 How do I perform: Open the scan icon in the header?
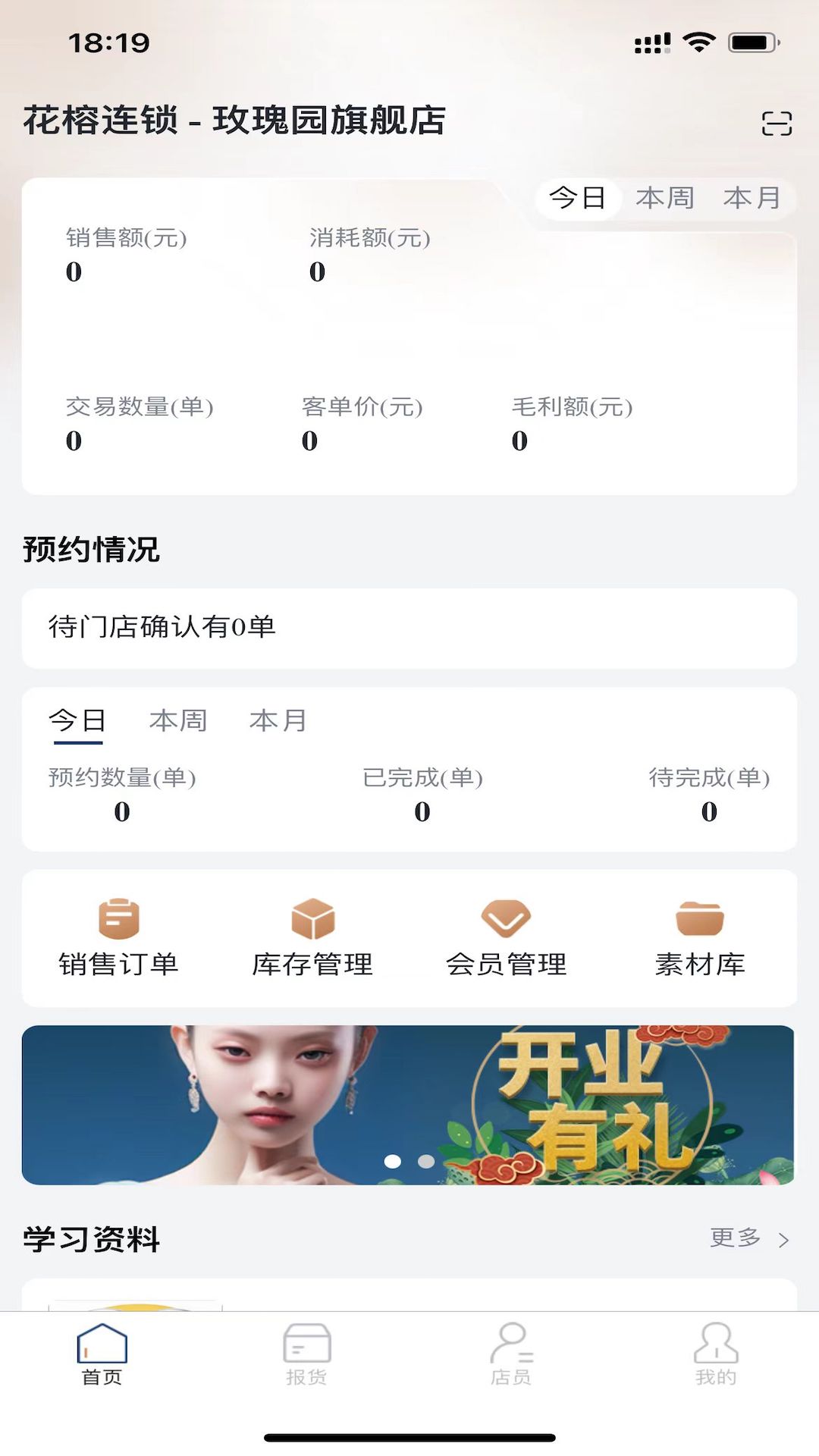pyautogui.click(x=777, y=123)
